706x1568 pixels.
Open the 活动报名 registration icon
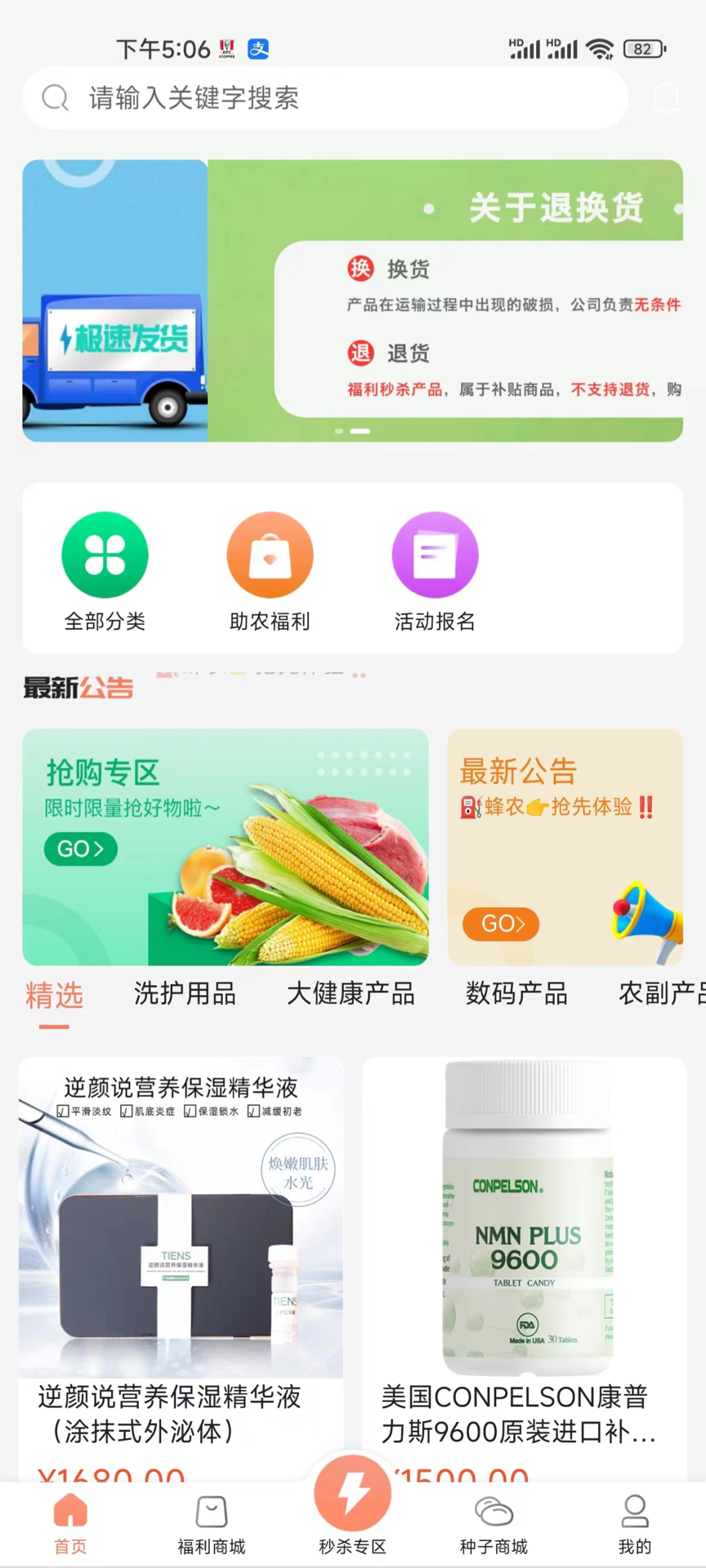pyautogui.click(x=435, y=554)
